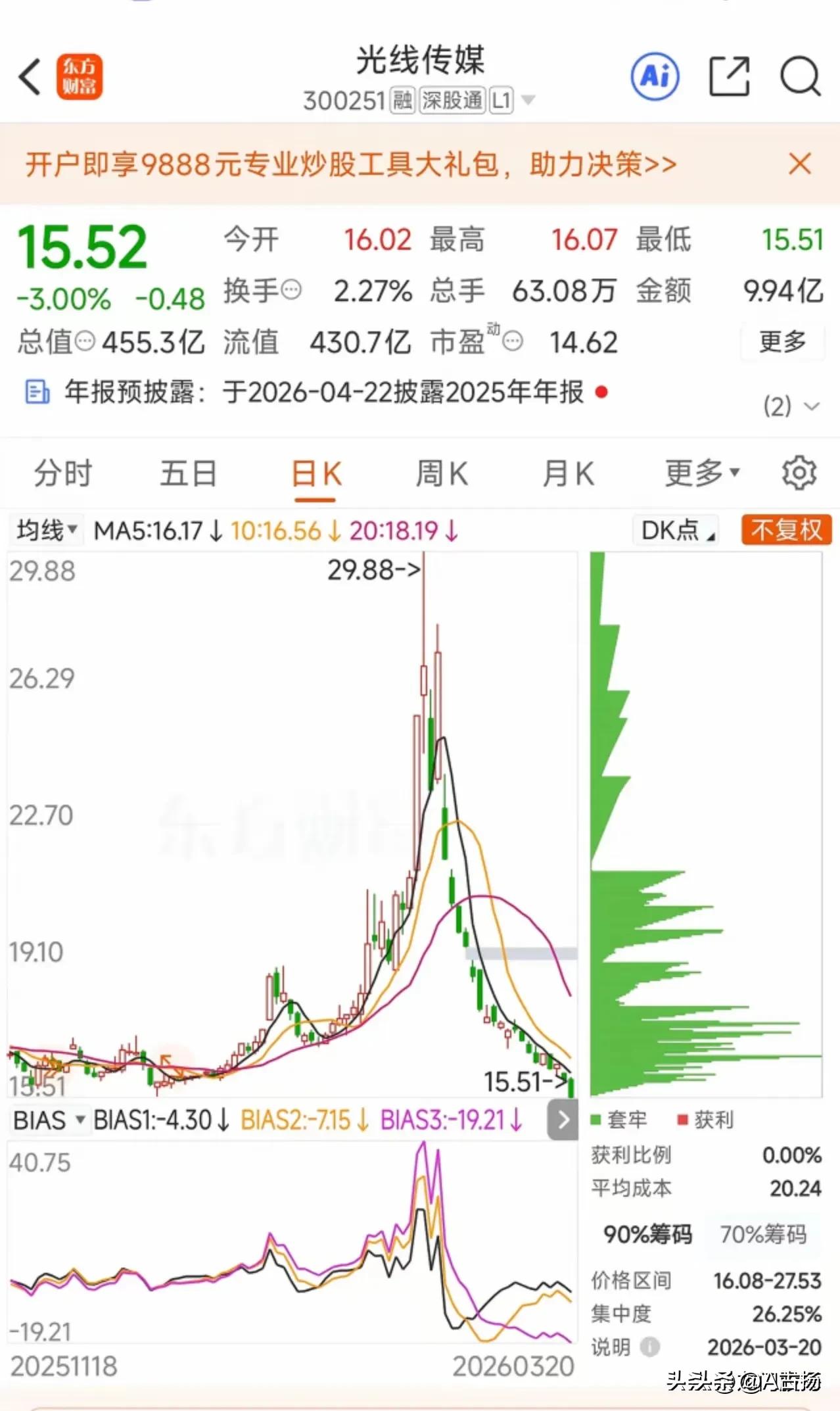
Task: Open the chart settings gear
Action: click(x=800, y=473)
